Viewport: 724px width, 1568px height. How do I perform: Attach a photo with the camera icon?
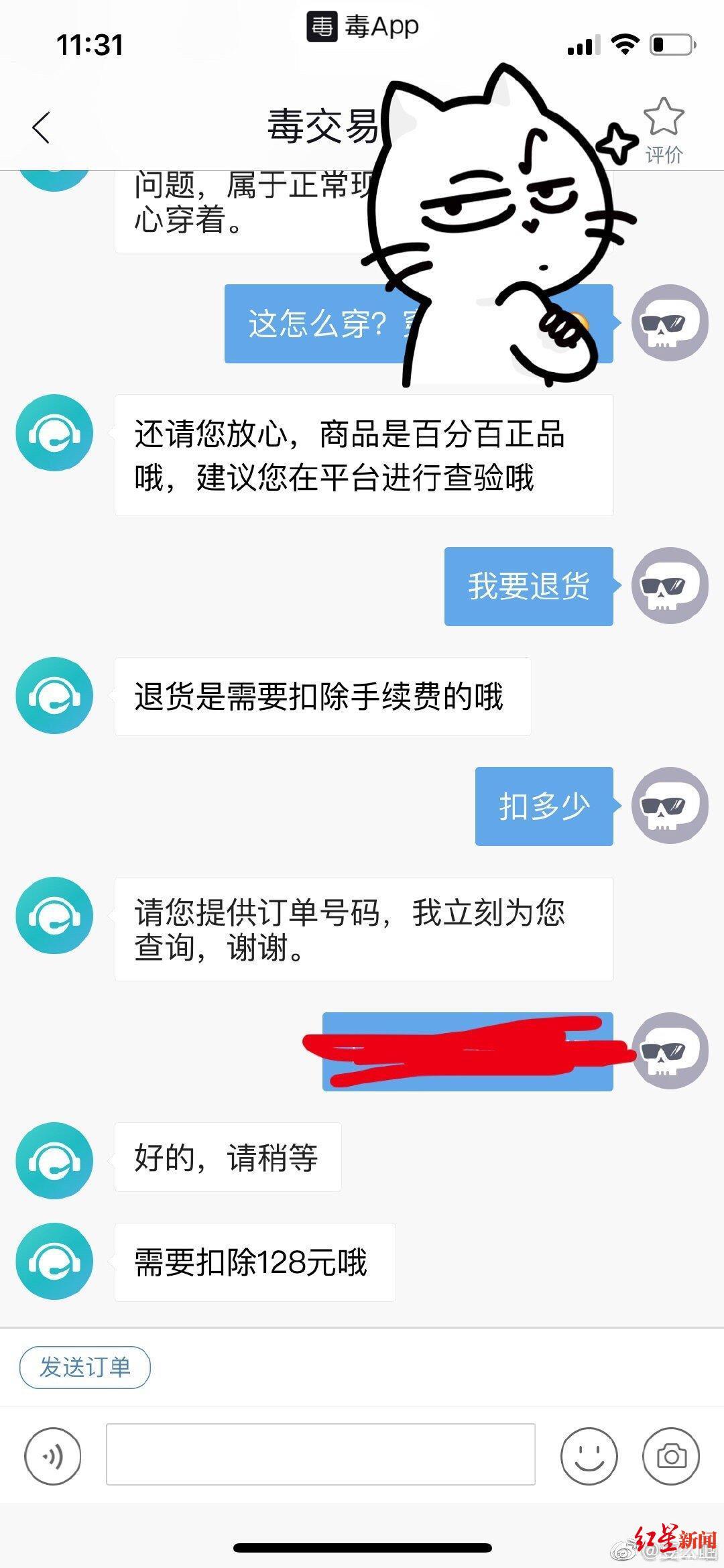tap(671, 1457)
